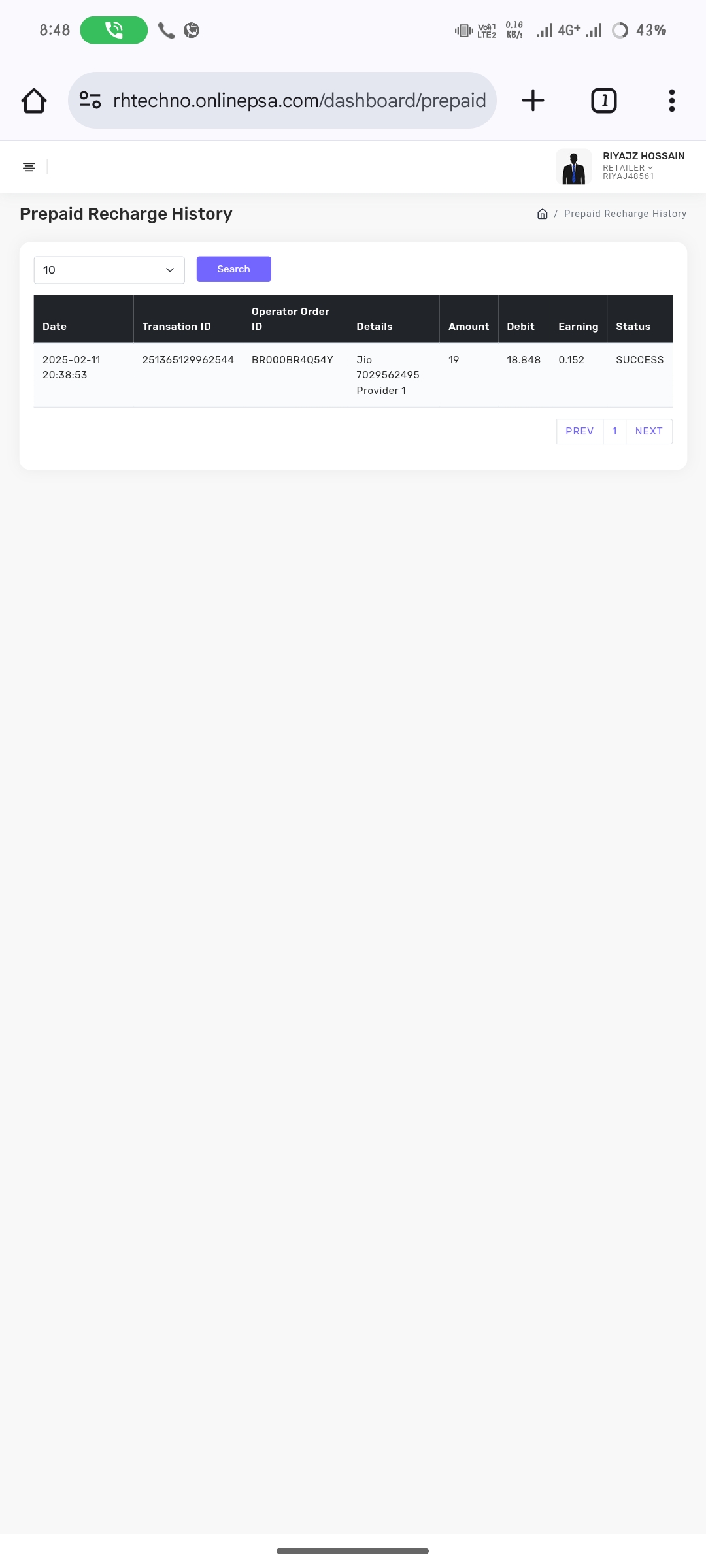
Task: Tap the address bar with rhtechno.onlinepsa.com URL
Action: pos(282,101)
